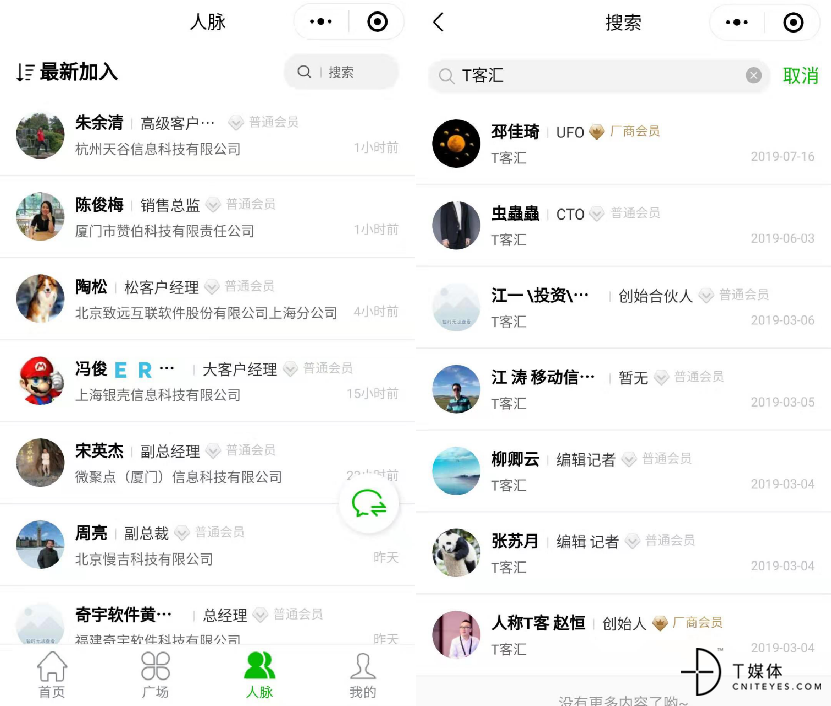This screenshot has height=706, width=831.
Task: Tap 取消 to cancel the search
Action: click(x=800, y=76)
